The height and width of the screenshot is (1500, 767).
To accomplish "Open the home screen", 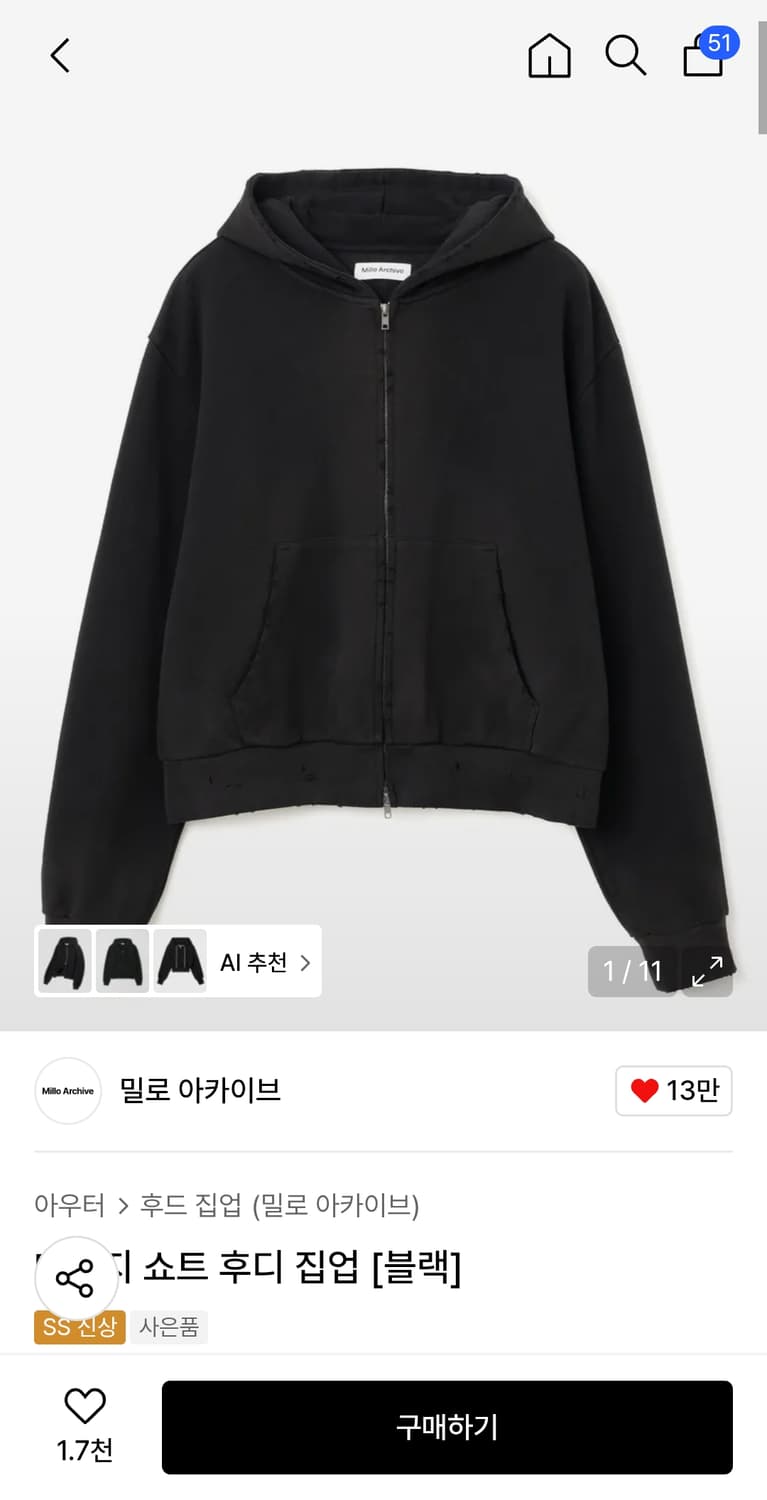I will pos(549,56).
